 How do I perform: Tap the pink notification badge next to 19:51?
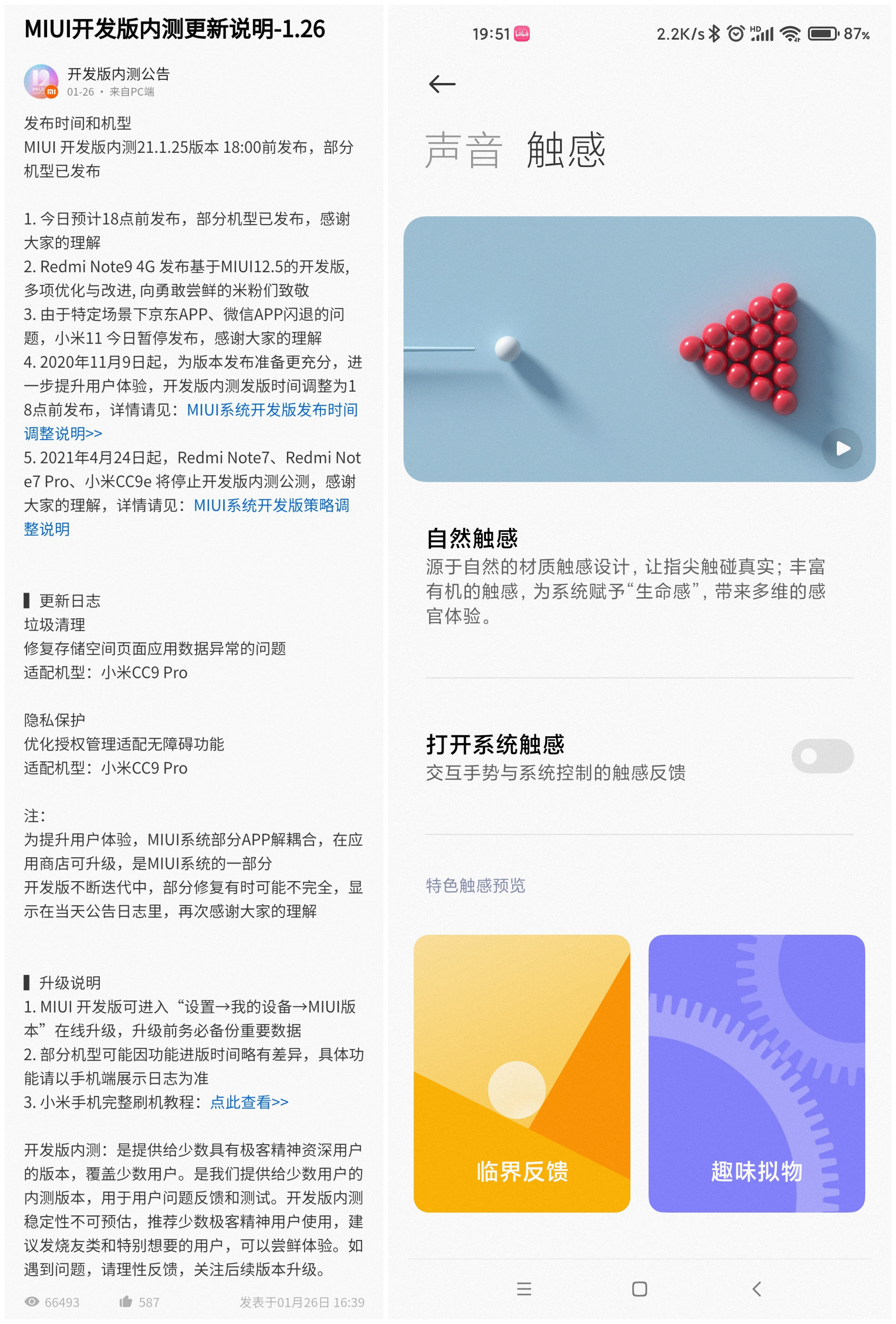(x=523, y=34)
